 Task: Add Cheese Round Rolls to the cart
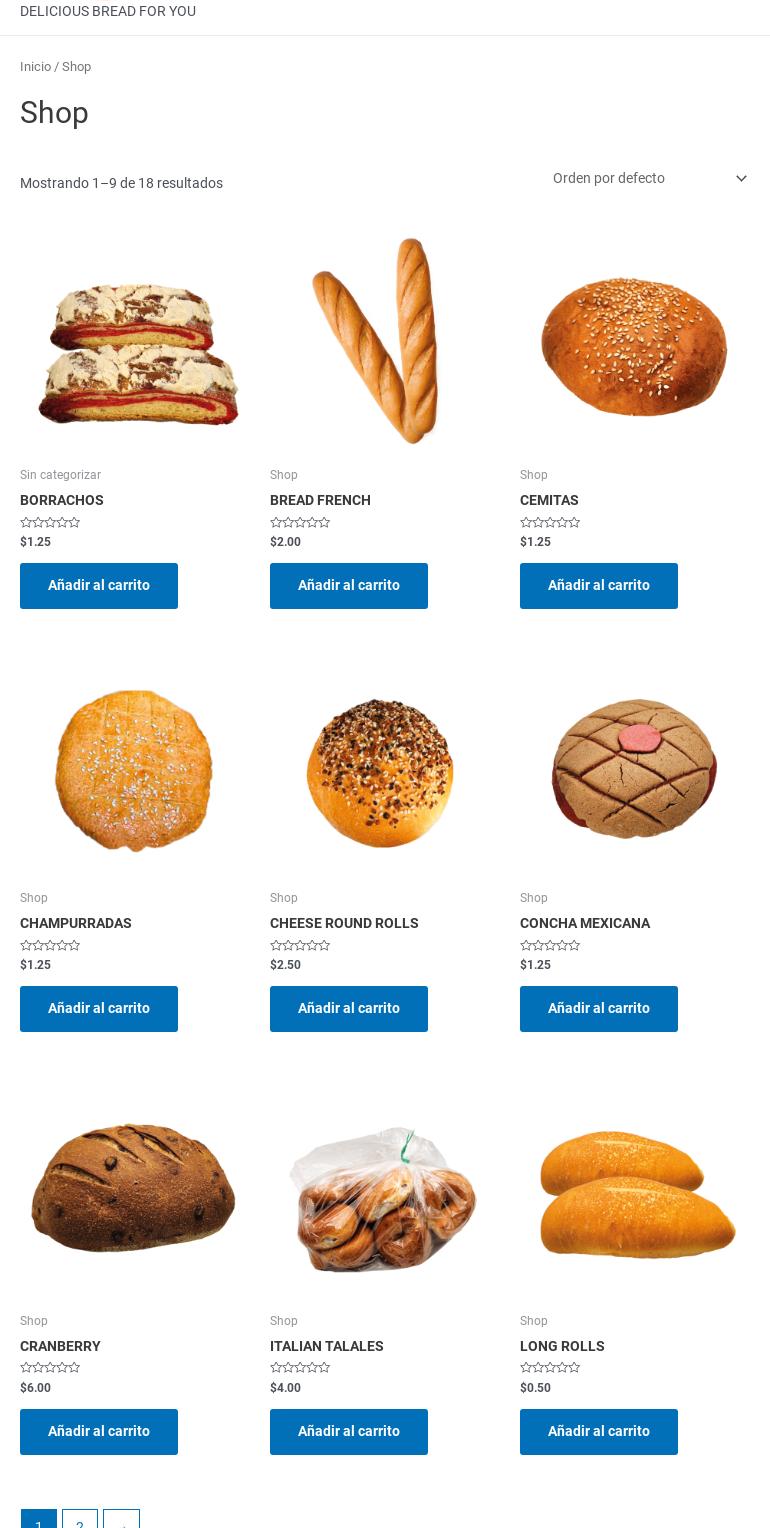(349, 1009)
